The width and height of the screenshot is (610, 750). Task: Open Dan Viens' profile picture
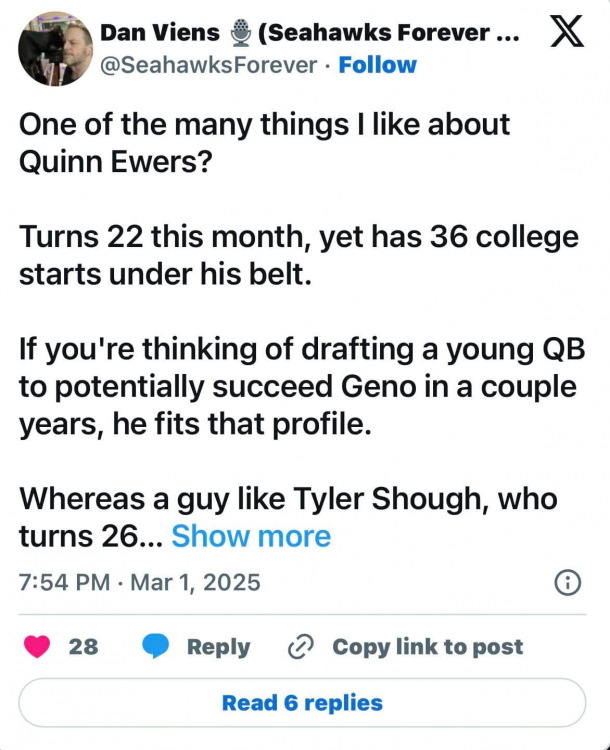pos(56,49)
